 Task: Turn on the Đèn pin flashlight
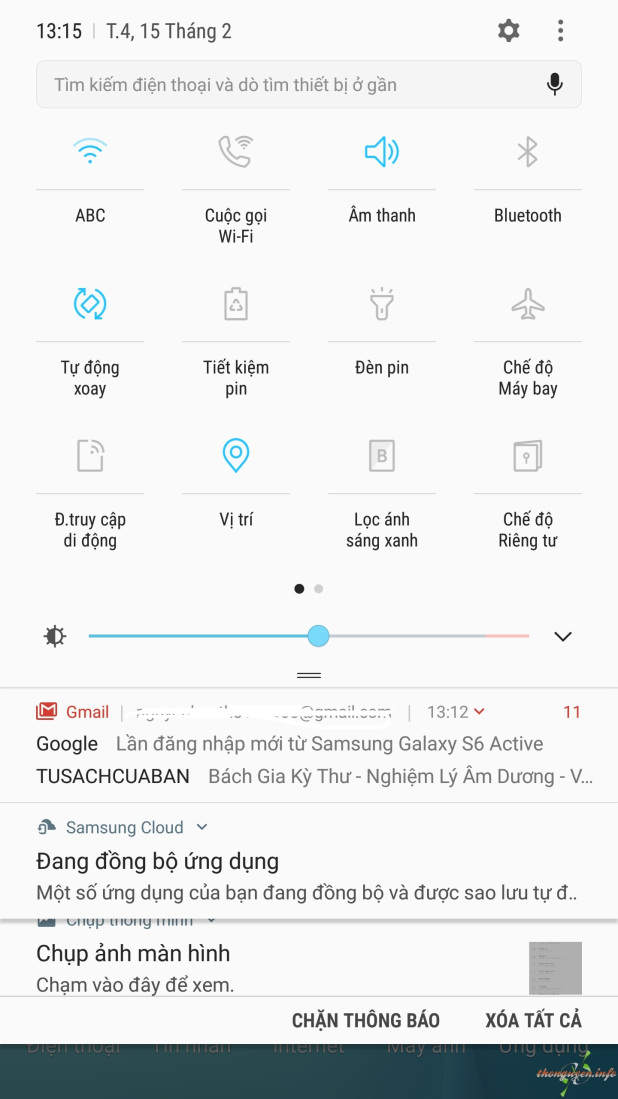point(382,303)
